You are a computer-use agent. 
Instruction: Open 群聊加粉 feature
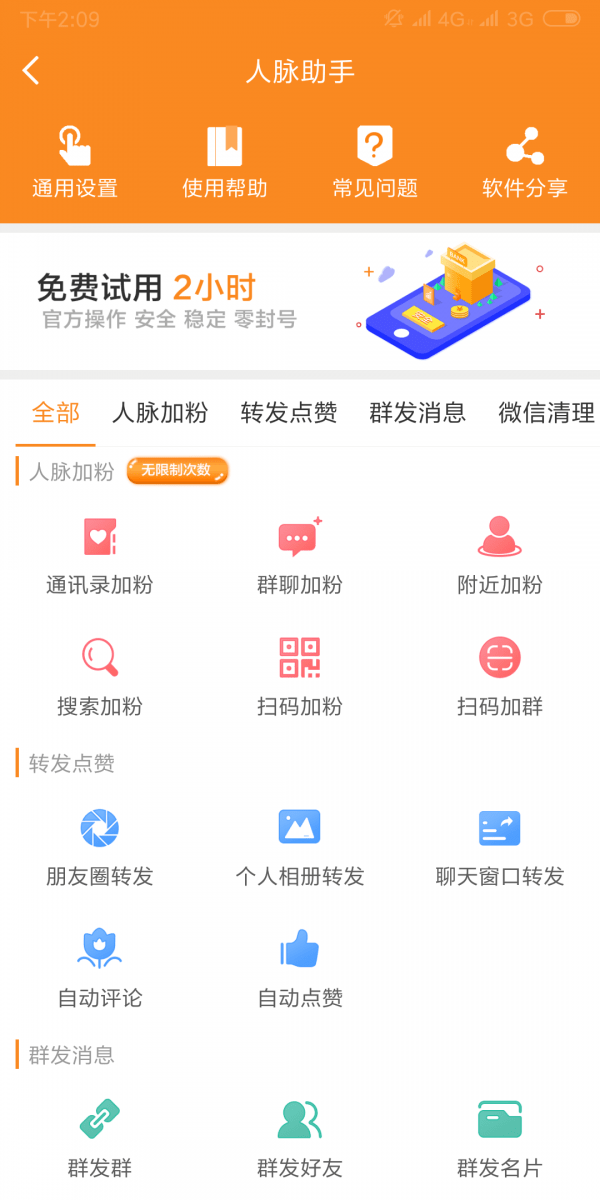300,555
